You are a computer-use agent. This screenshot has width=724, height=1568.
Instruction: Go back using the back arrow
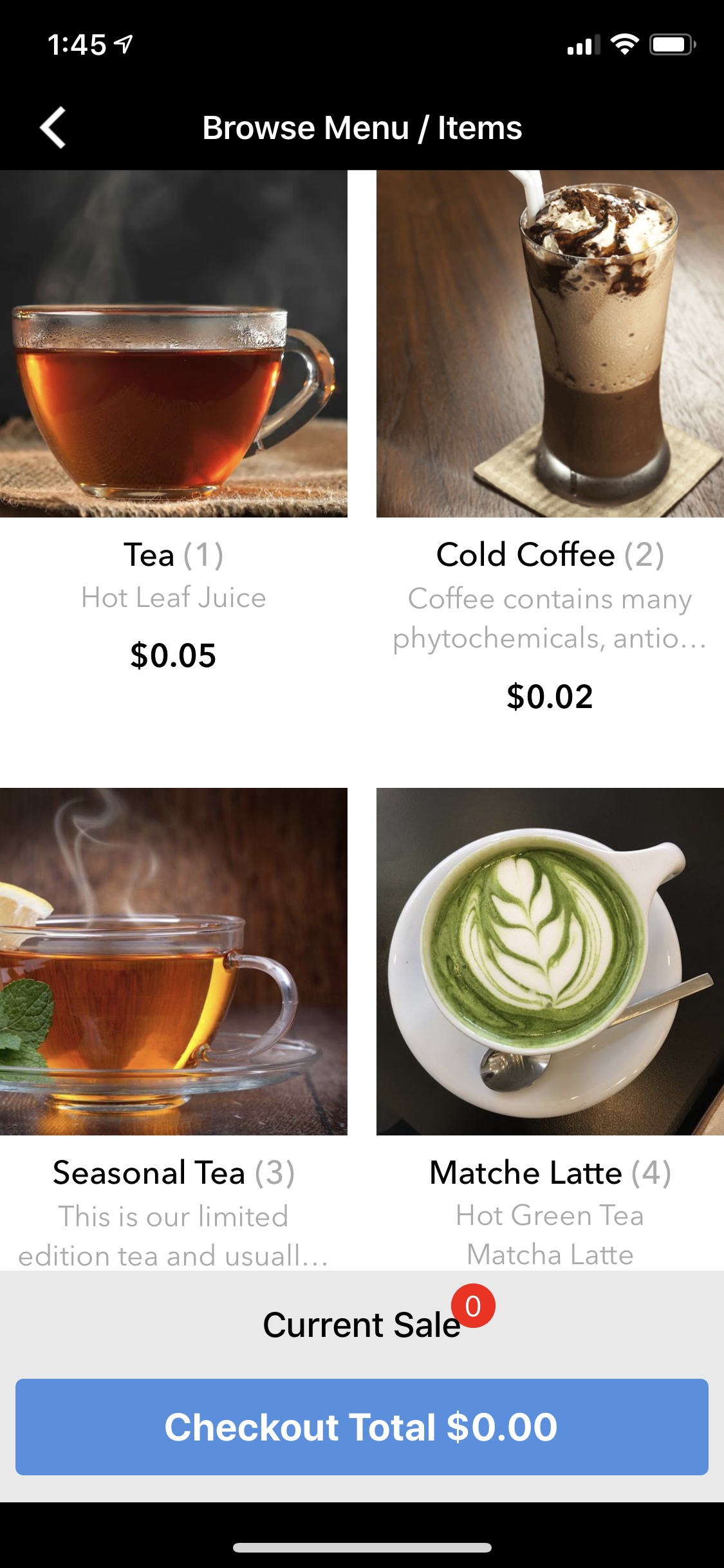[53, 127]
